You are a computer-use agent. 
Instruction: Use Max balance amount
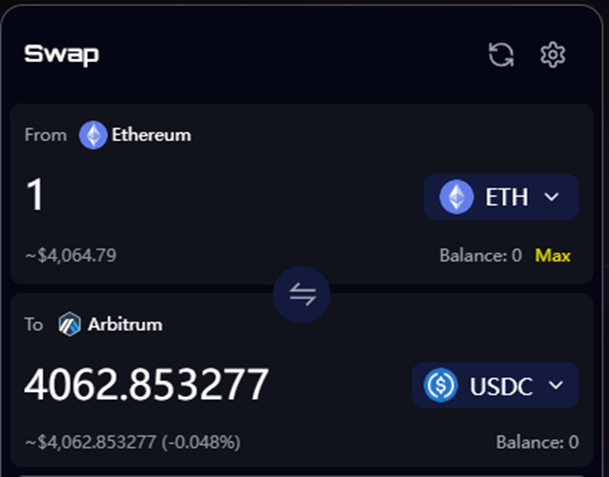point(553,255)
